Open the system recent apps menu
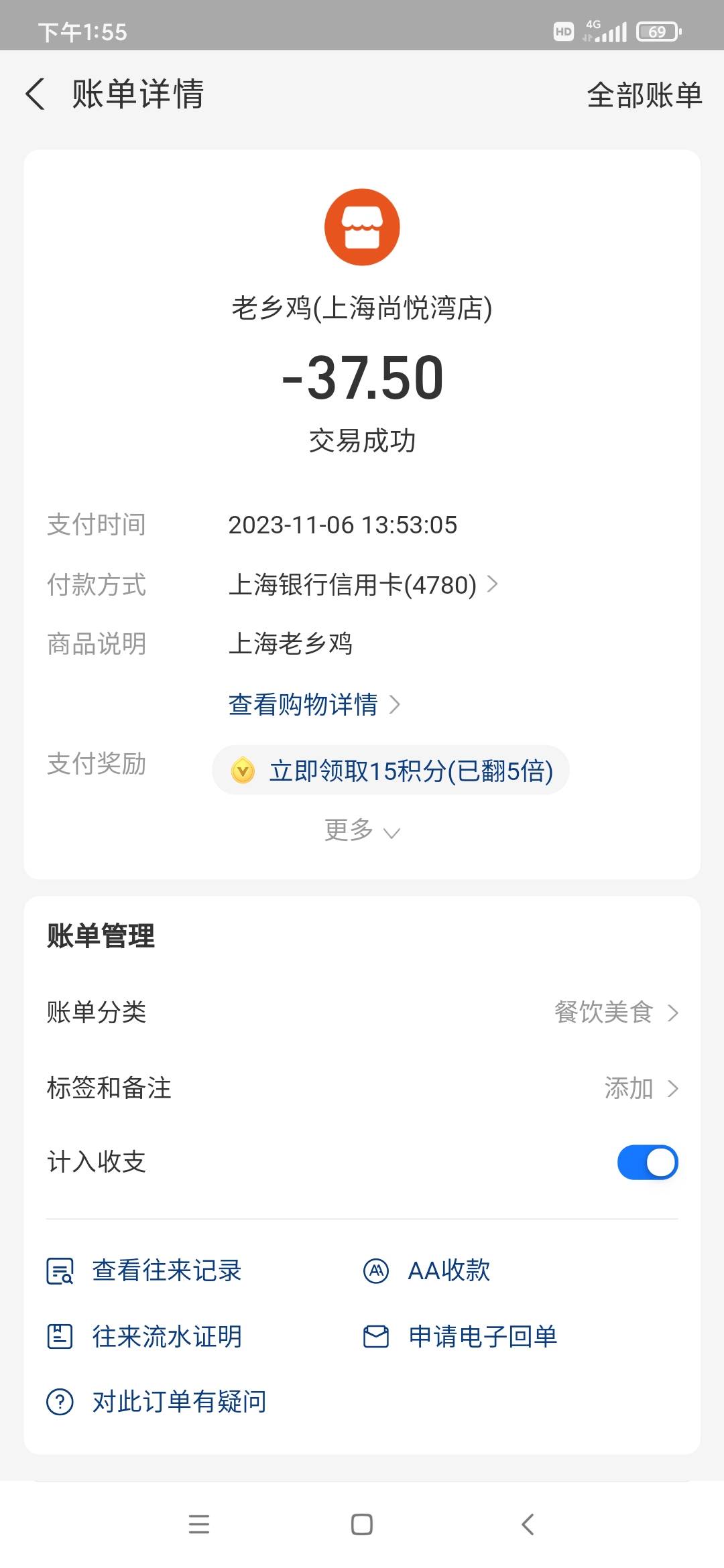This screenshot has width=724, height=1568. point(199,1524)
